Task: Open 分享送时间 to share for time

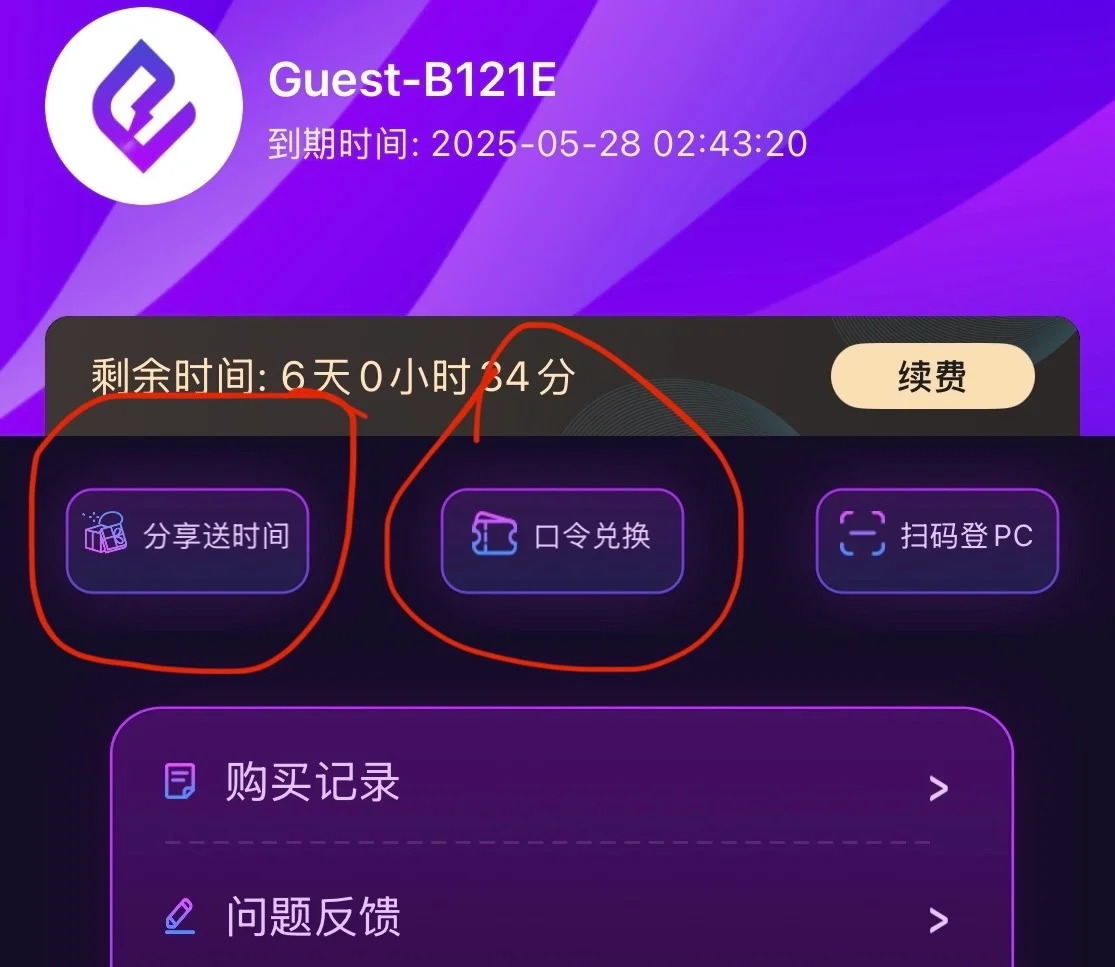Action: [x=187, y=540]
